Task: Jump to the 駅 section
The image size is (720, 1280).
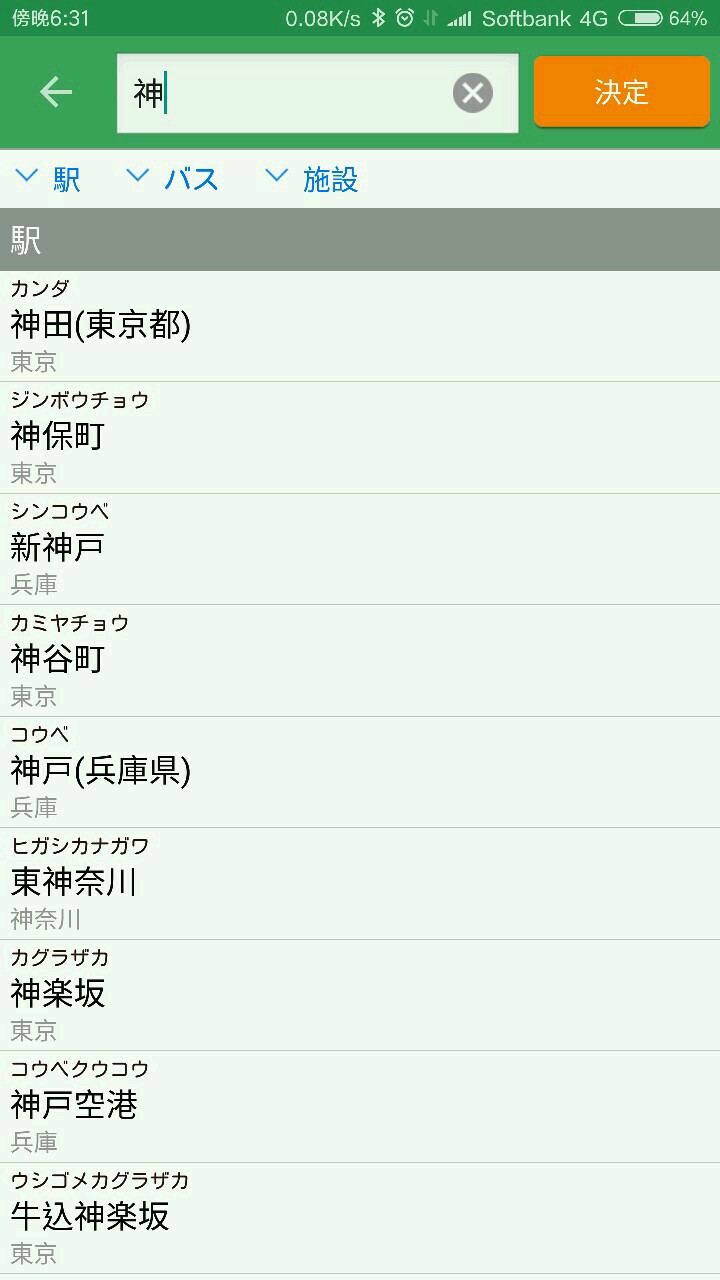Action: (49, 179)
